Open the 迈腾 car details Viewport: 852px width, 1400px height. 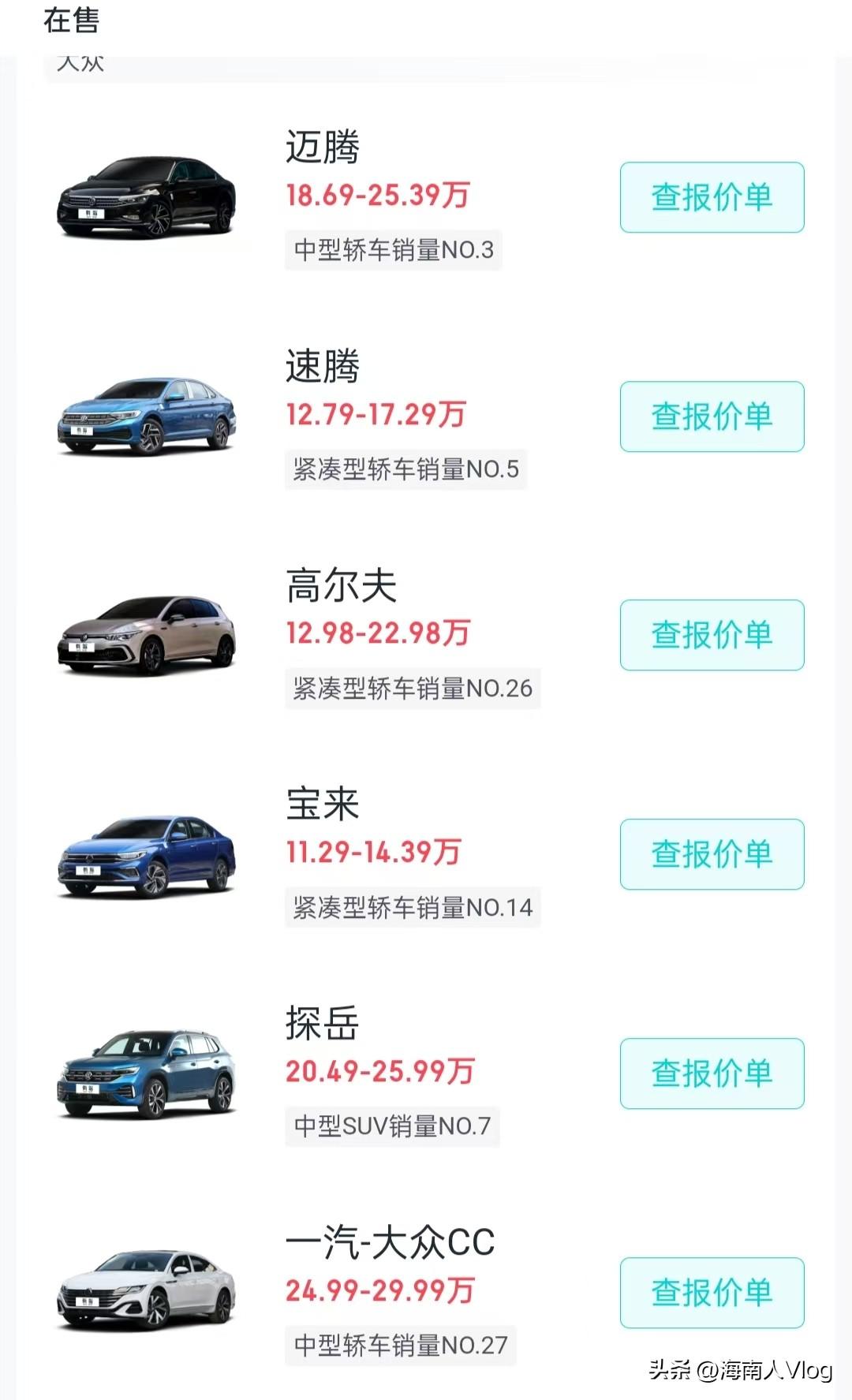tap(323, 147)
